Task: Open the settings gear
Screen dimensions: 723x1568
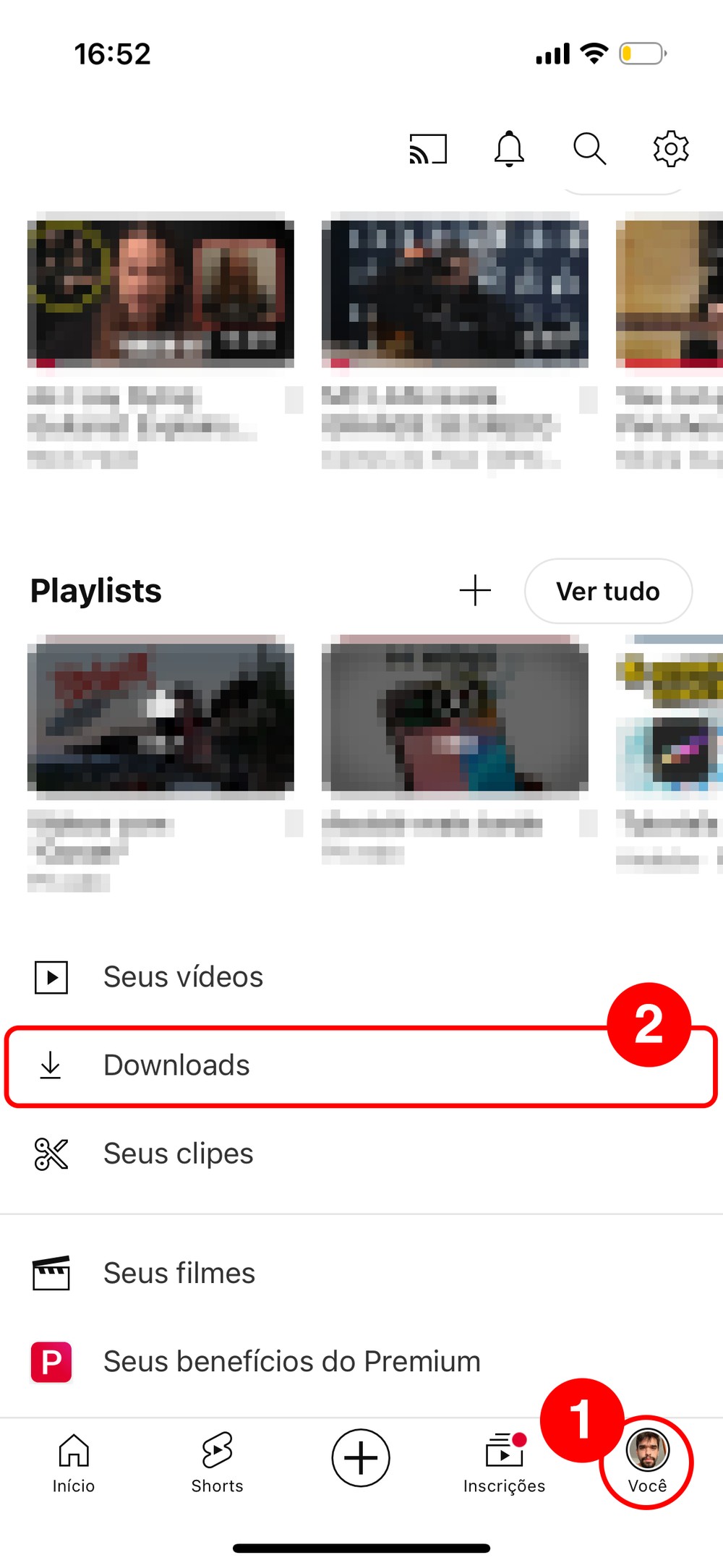Action: [x=670, y=149]
